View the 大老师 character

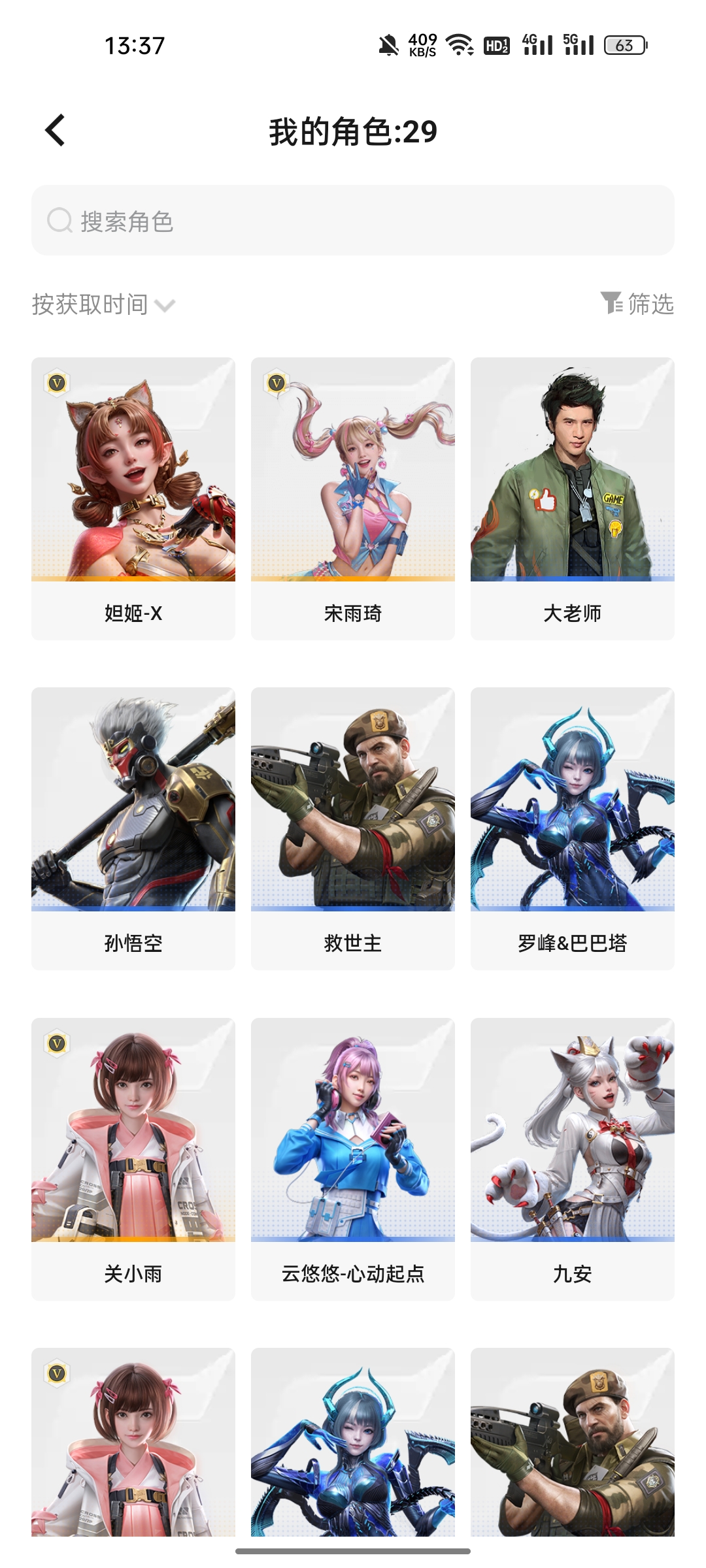(572, 498)
